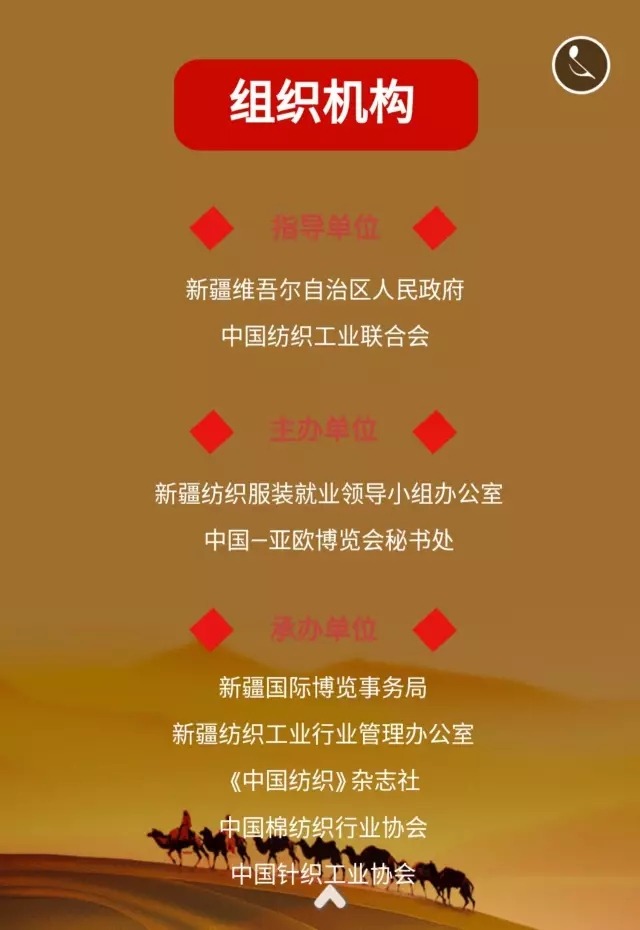Tap the up arrow to next page
Viewport: 640px width, 930px height.
click(330, 898)
